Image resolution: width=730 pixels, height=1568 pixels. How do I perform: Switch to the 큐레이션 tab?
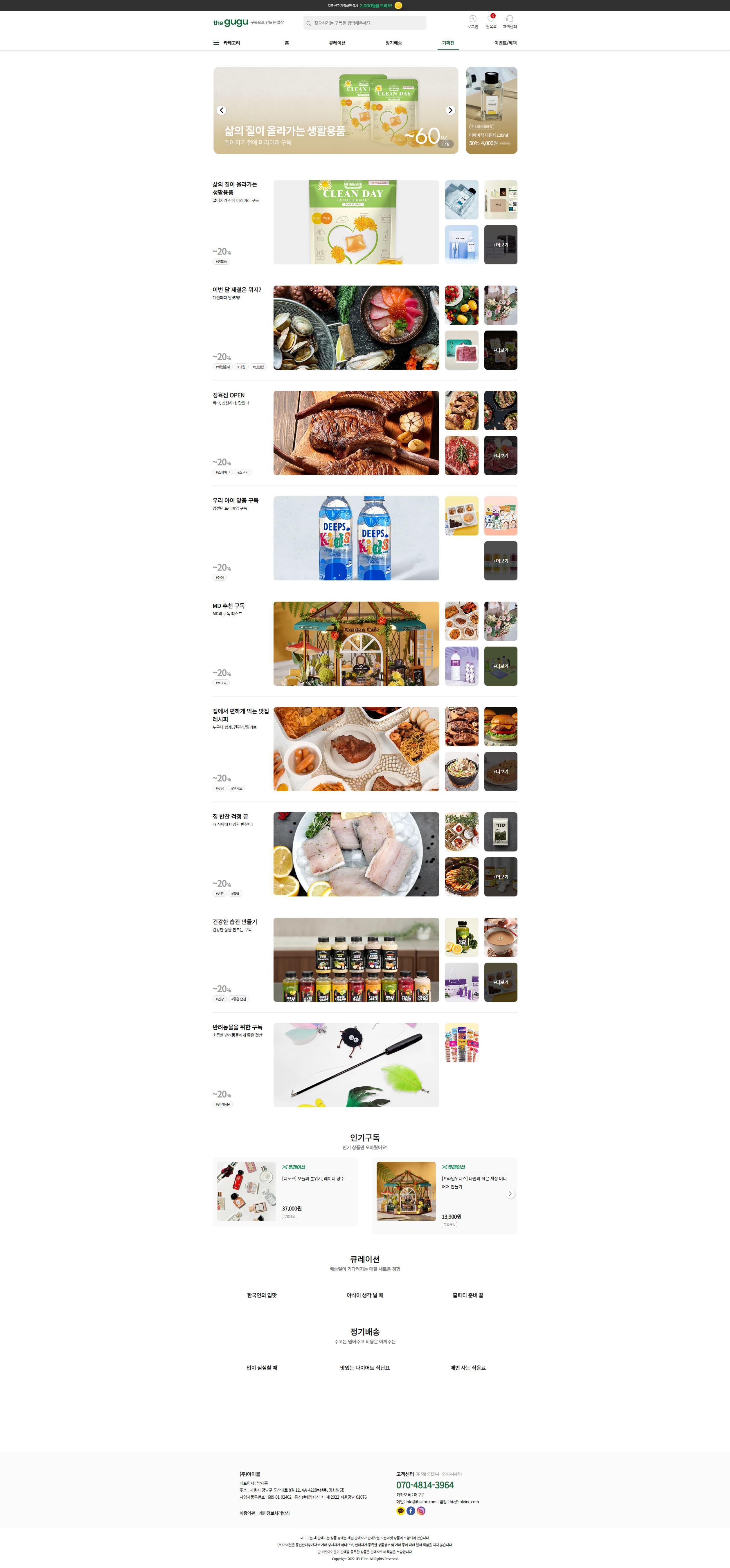[337, 43]
